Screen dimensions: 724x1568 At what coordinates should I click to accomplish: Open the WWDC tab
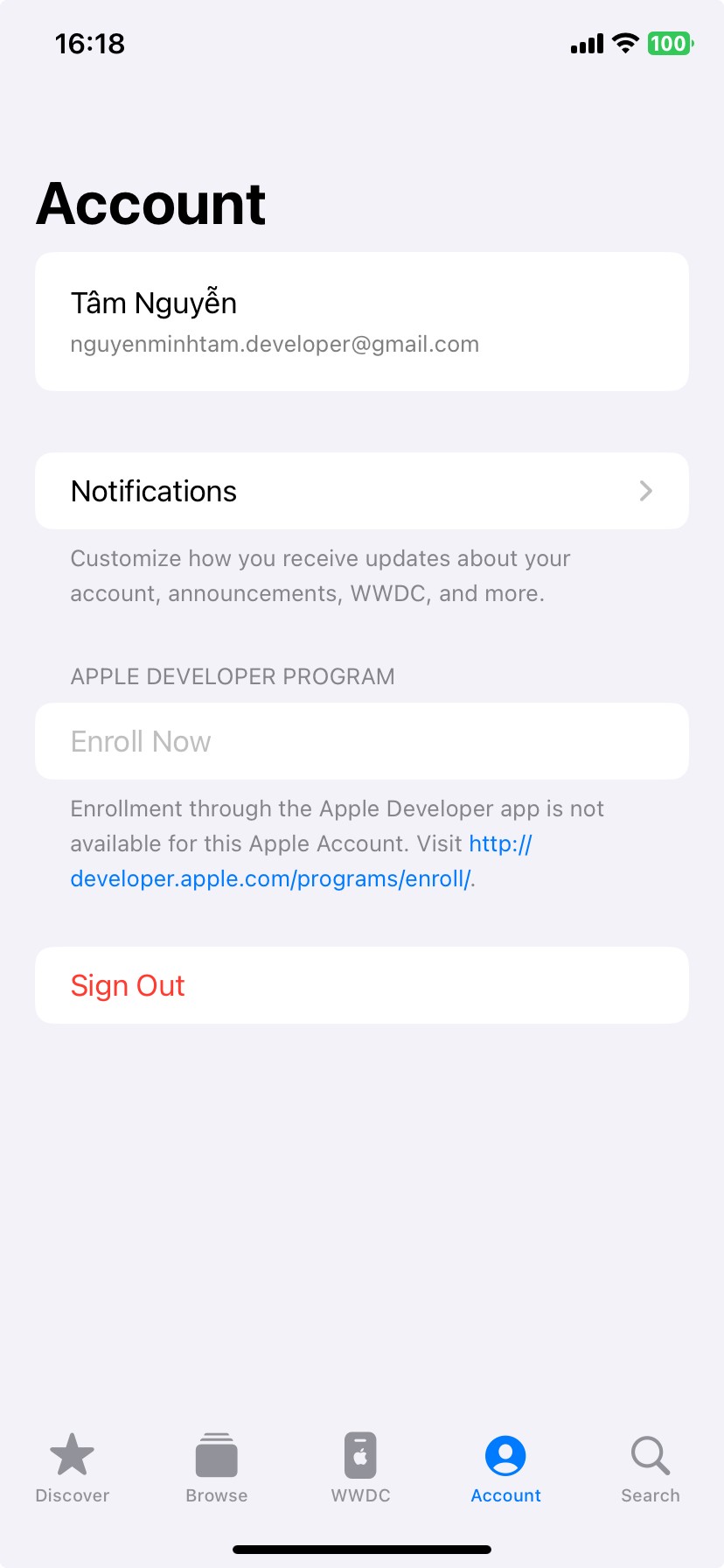[x=360, y=1467]
